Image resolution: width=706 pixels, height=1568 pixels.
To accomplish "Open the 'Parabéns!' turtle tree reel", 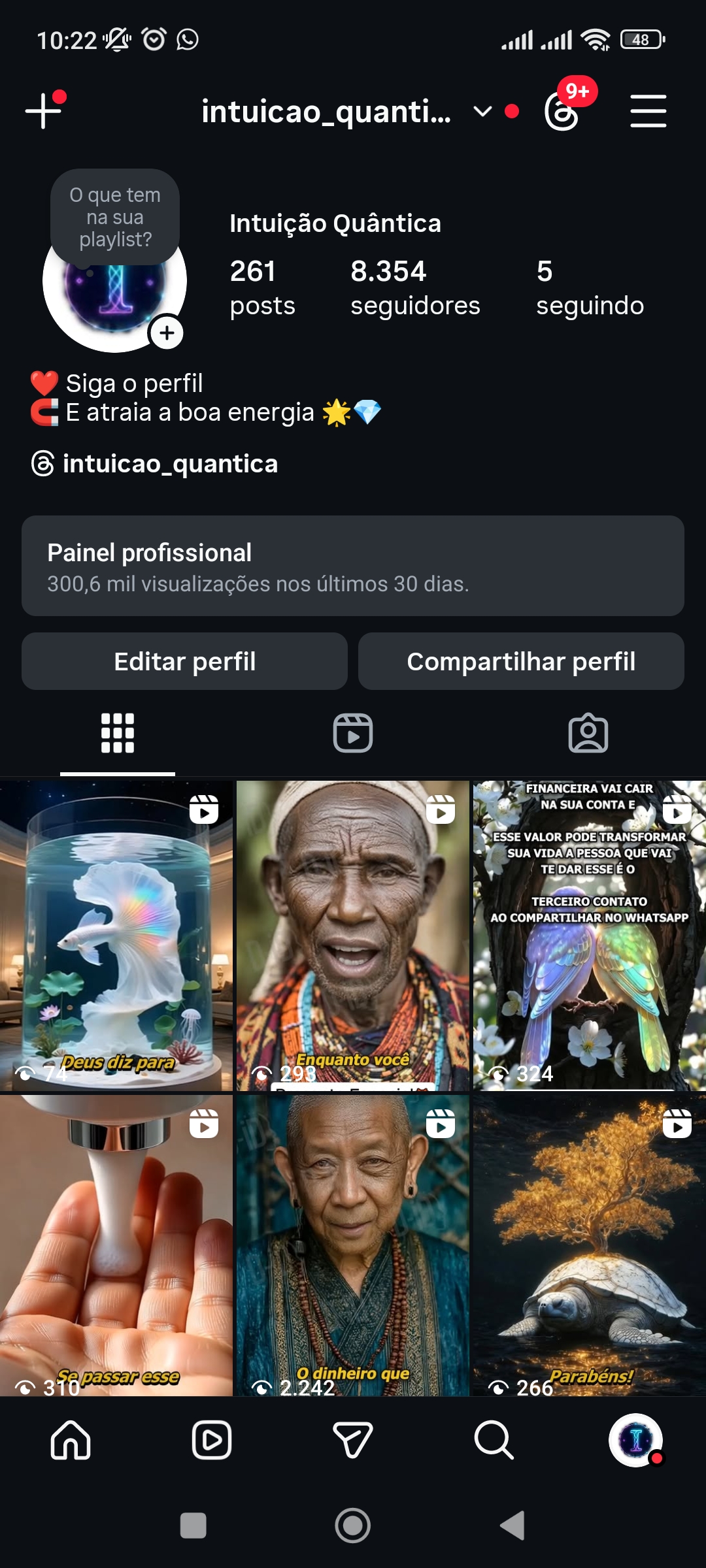I will 590,1245.
